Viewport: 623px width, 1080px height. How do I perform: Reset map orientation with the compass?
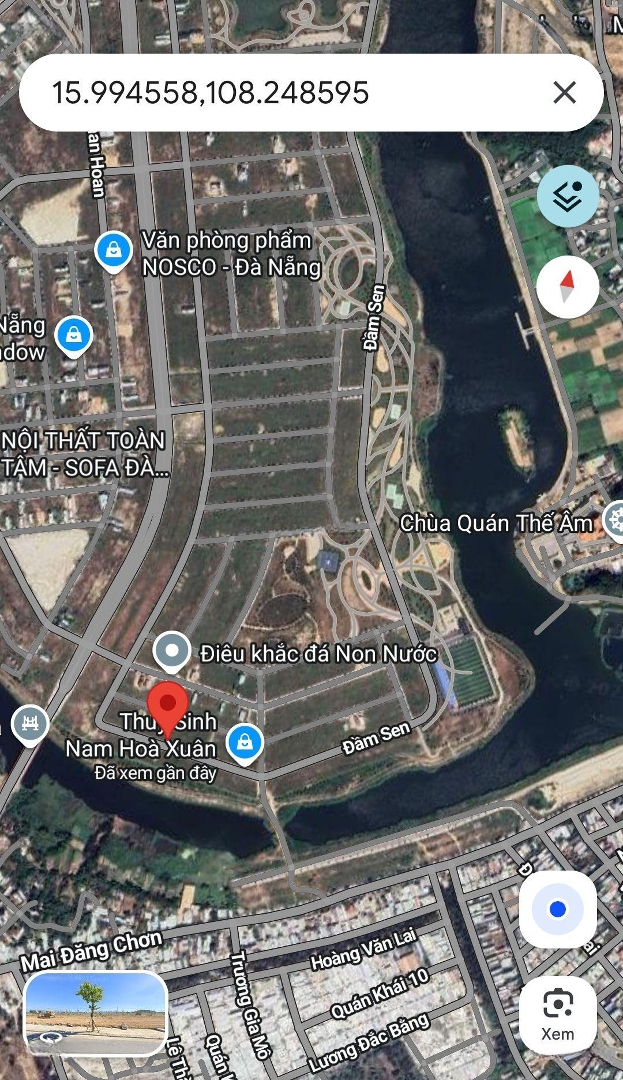tap(567, 287)
